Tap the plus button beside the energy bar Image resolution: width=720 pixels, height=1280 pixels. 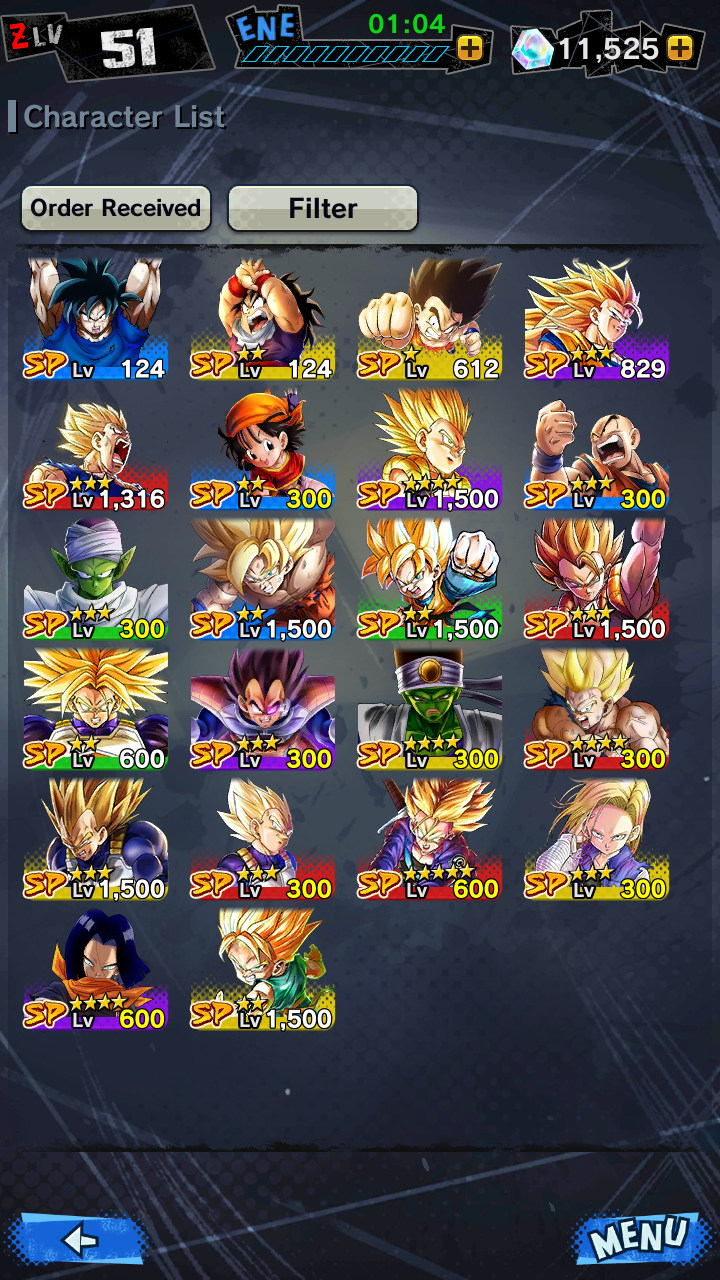coord(469,48)
